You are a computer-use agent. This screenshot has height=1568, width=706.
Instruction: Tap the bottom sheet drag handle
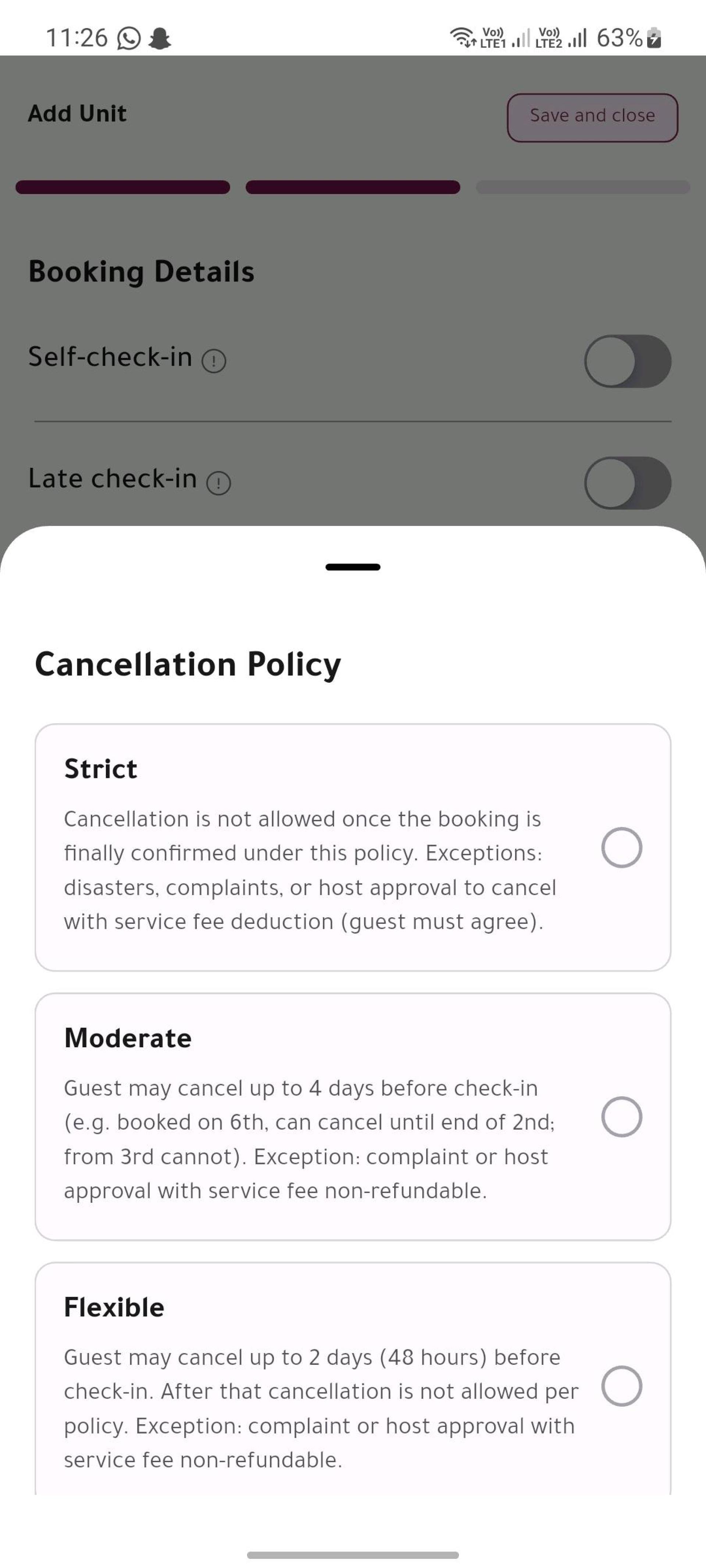(x=353, y=567)
